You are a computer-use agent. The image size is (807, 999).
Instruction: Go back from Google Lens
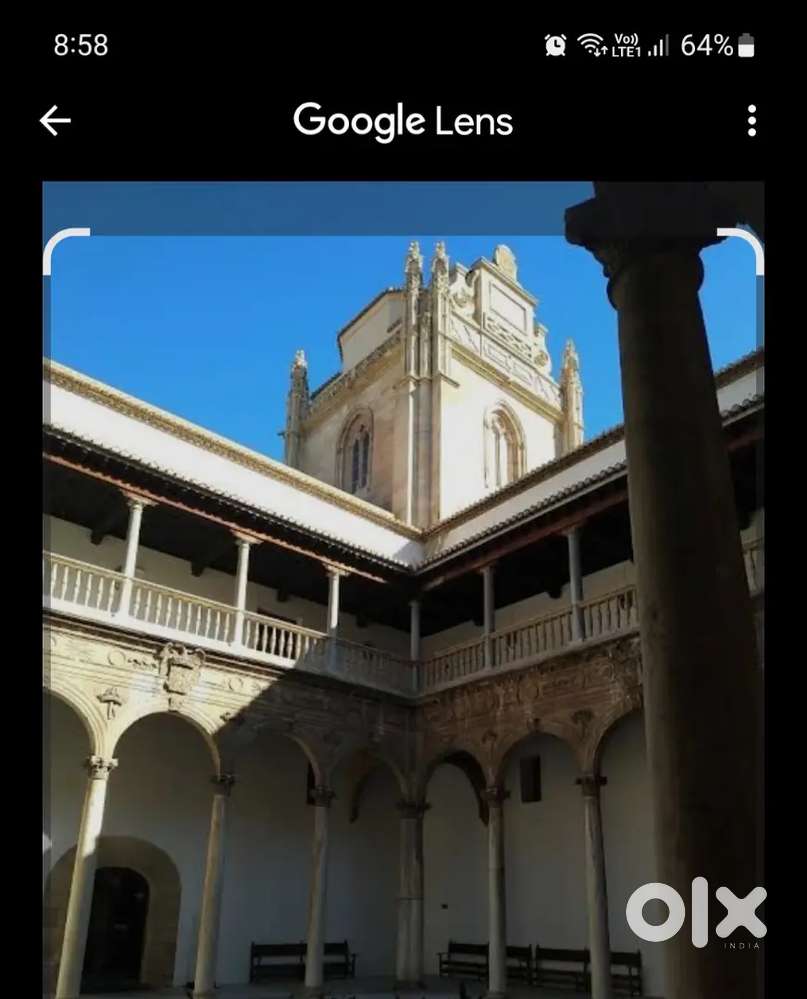click(x=55, y=121)
